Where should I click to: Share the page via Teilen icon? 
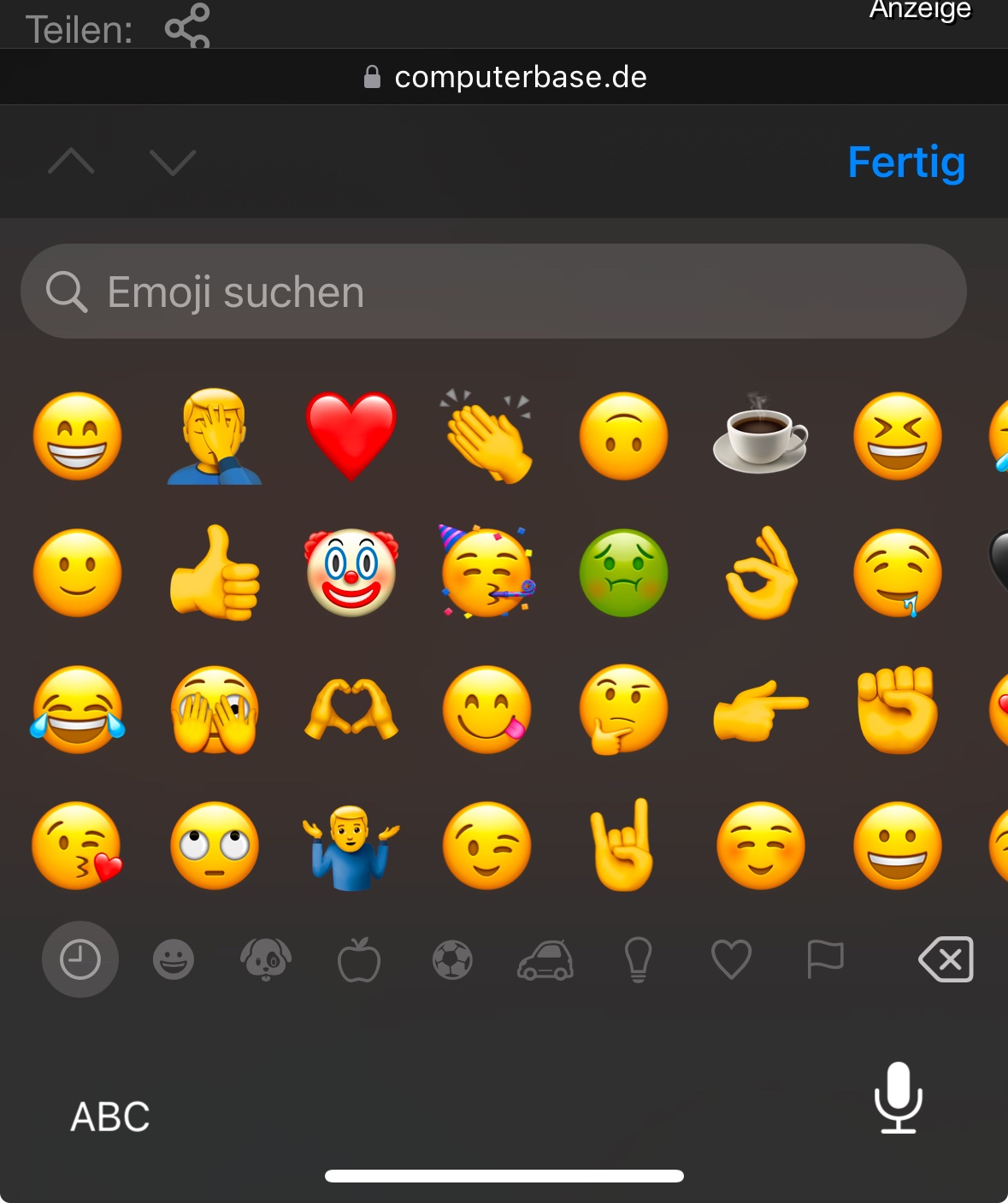(x=187, y=27)
